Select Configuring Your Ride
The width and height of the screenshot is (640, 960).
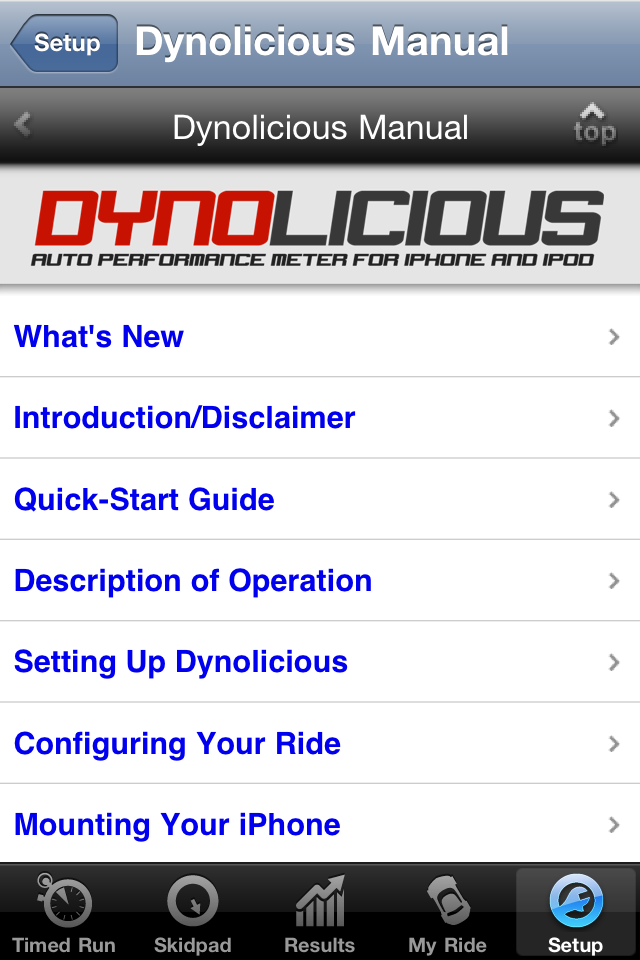click(x=320, y=744)
